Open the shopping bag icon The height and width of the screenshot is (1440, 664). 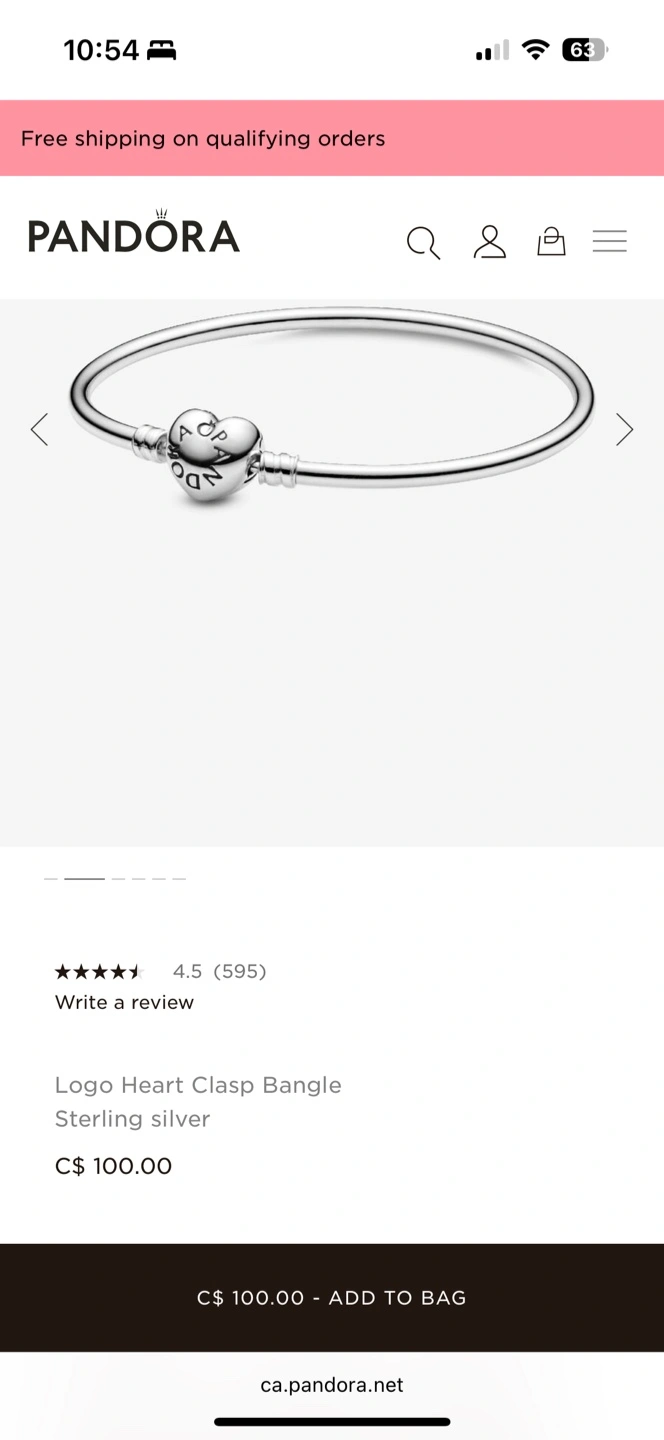[x=551, y=241]
